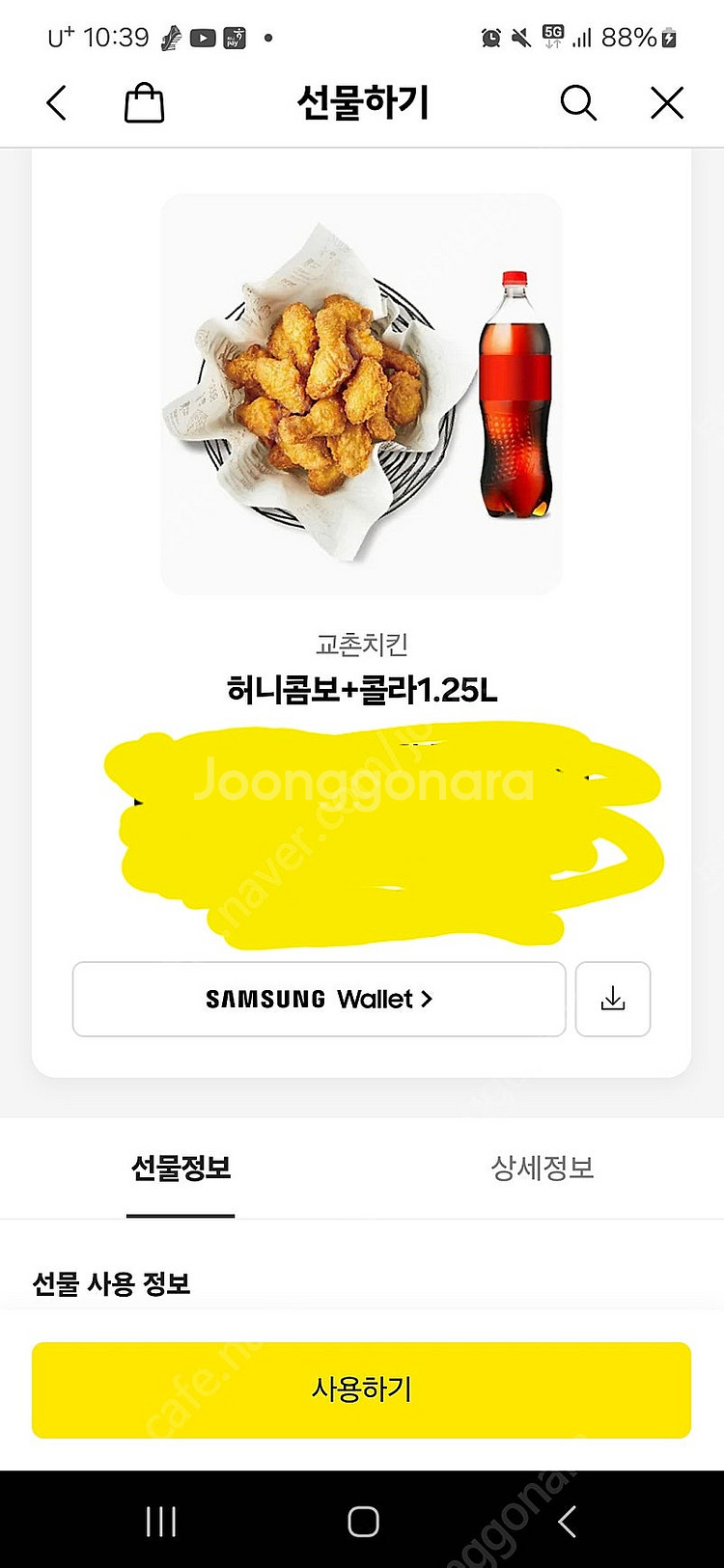724x1568 pixels.
Task: Open the YouTube icon in status bar
Action: pos(203,39)
